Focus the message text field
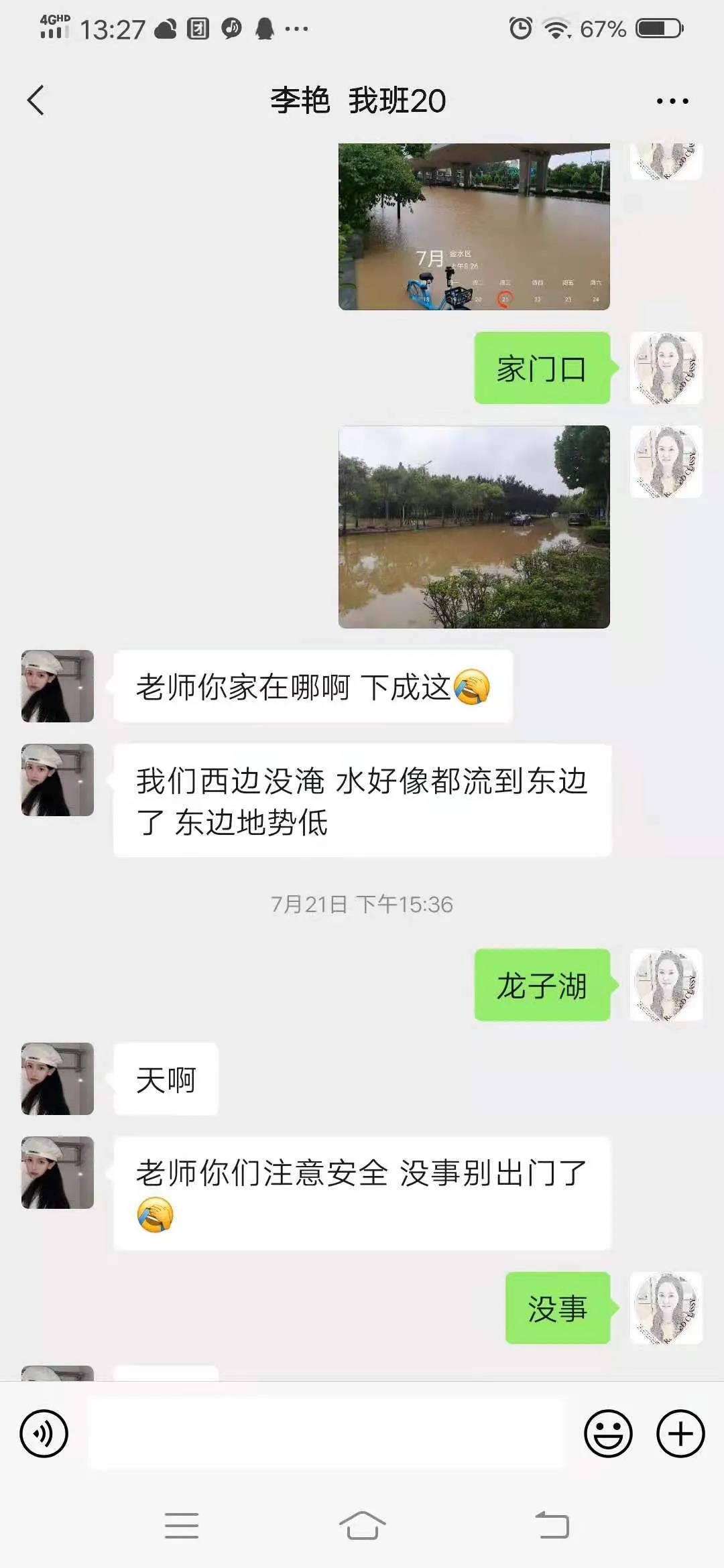The width and height of the screenshot is (724, 1568). (x=327, y=1434)
